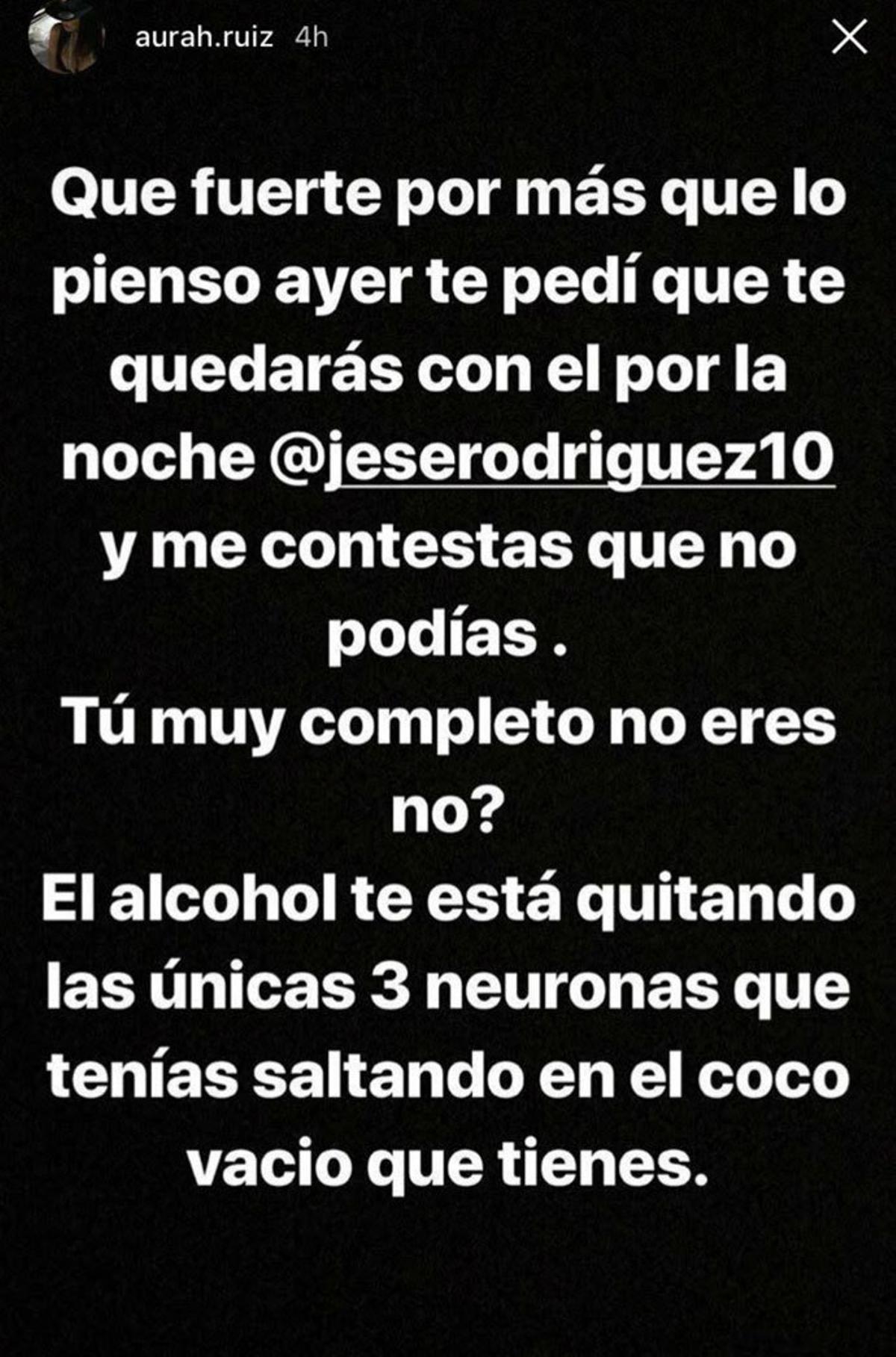Click the center of the story screen
896x1357 pixels.
point(448,678)
